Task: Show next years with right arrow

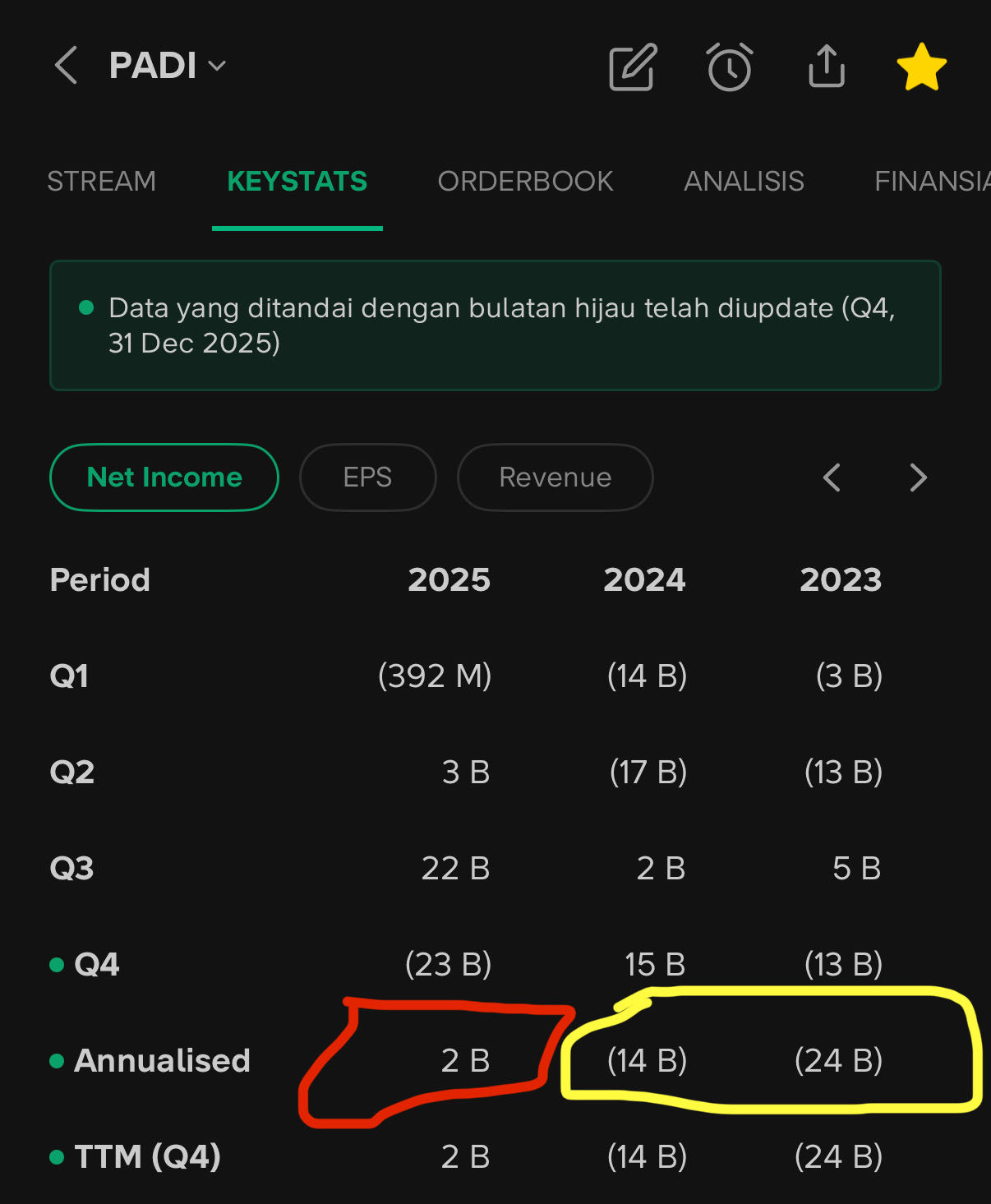Action: click(x=918, y=477)
